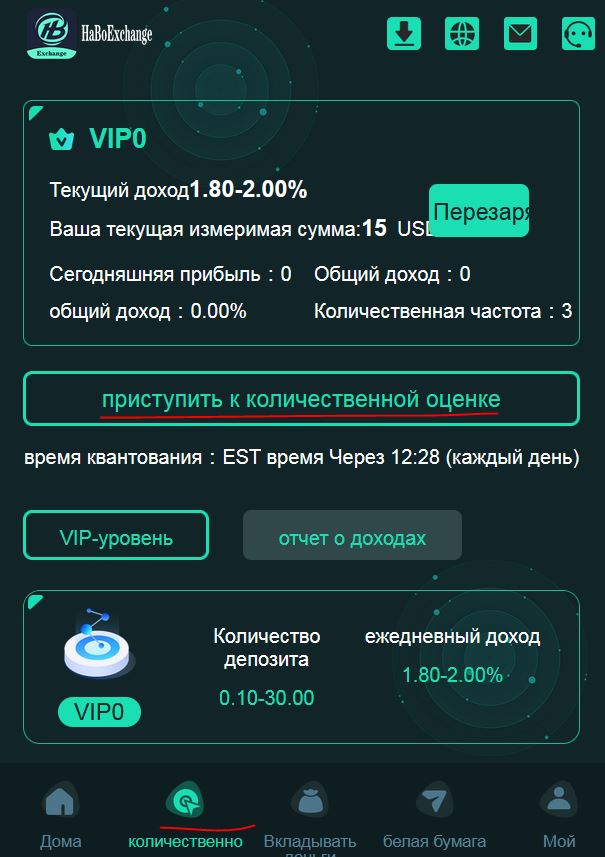
Task: Contact support via the headset icon
Action: [578, 34]
